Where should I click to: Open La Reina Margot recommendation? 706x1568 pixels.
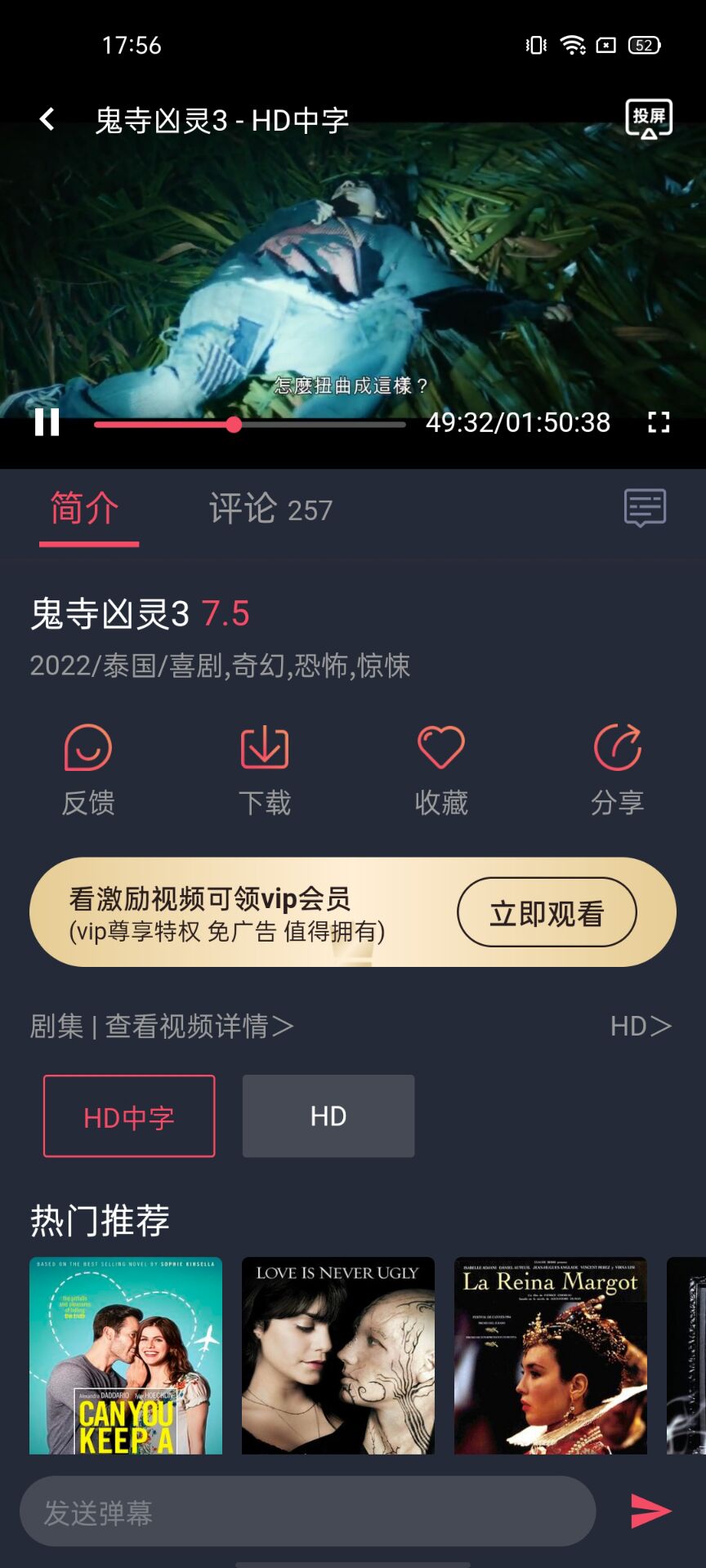(x=551, y=1356)
